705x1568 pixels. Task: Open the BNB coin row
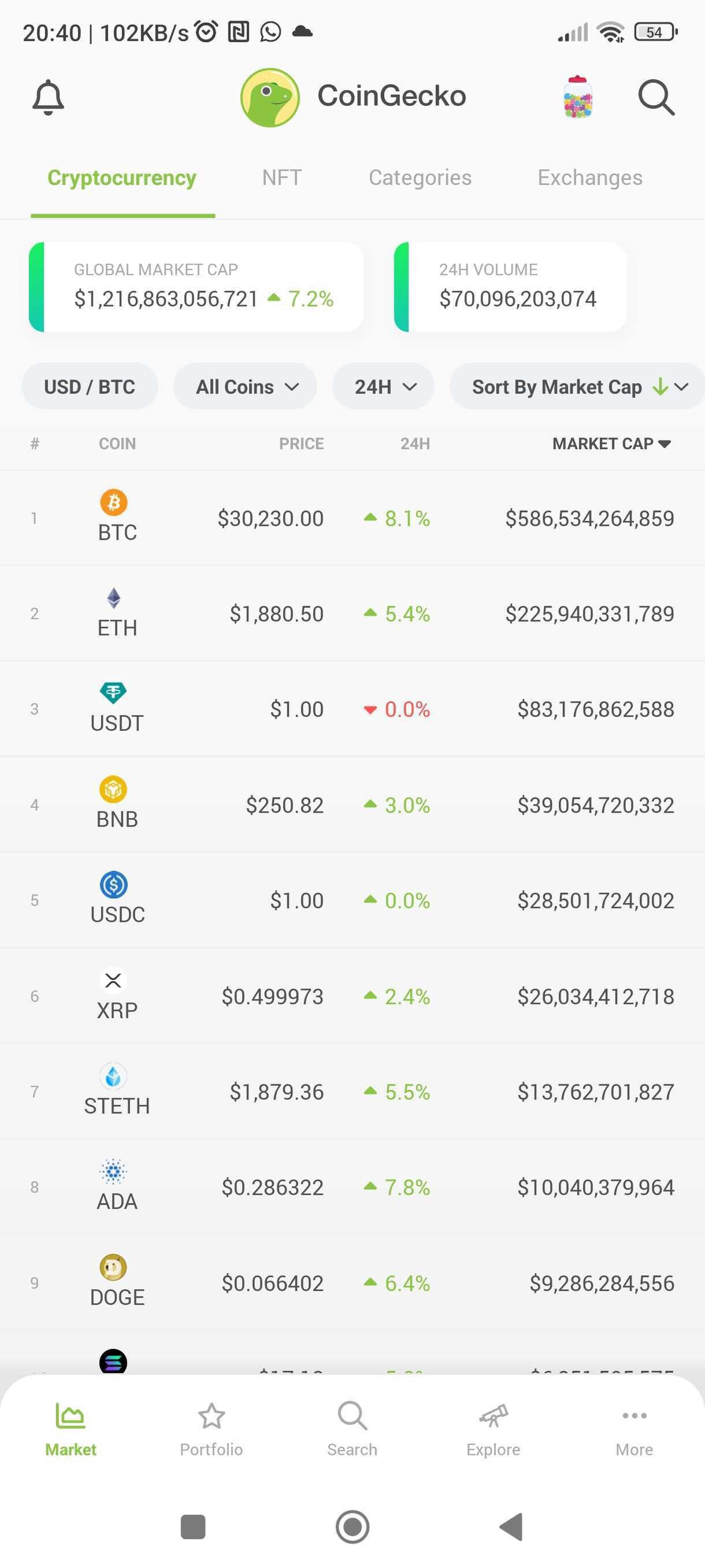[x=352, y=805]
